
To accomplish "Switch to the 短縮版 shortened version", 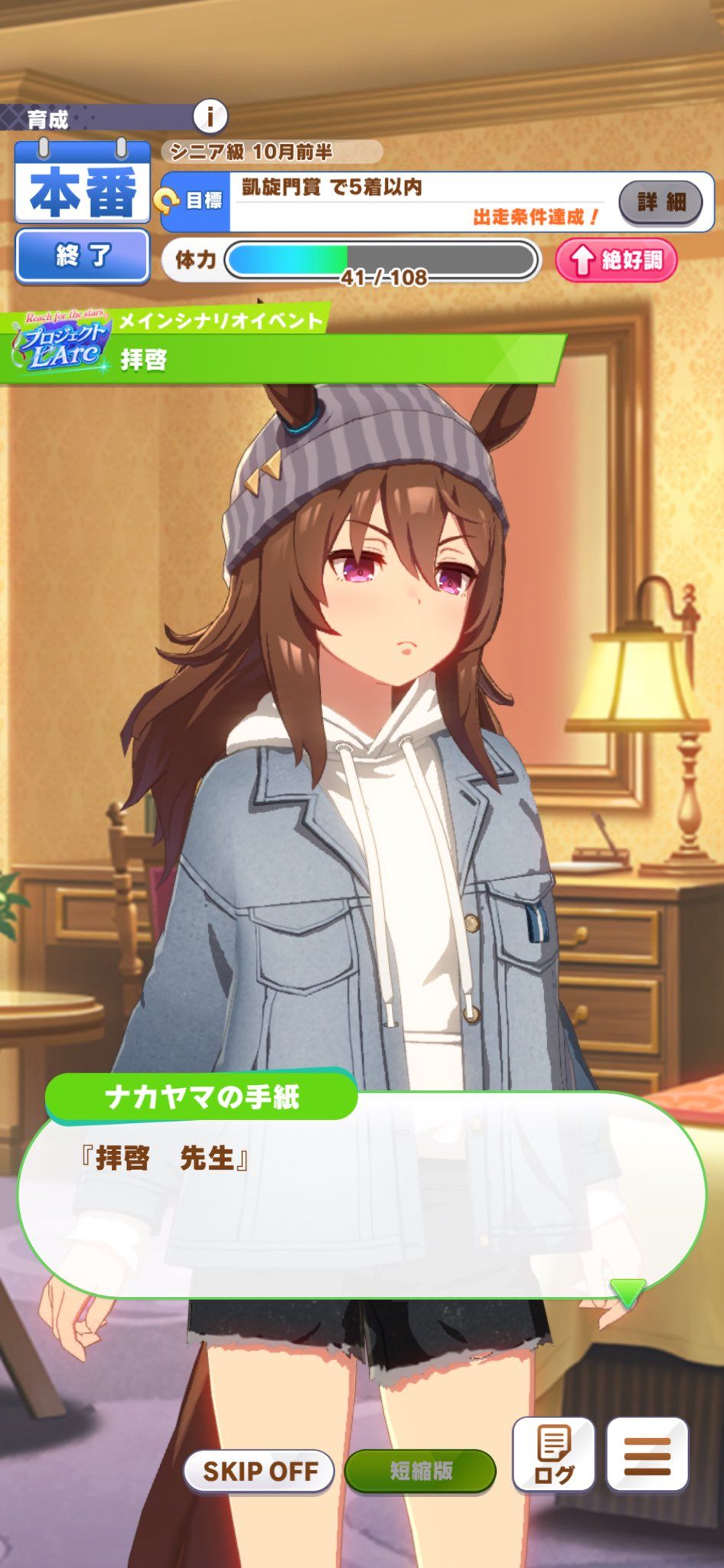I will point(420,1471).
